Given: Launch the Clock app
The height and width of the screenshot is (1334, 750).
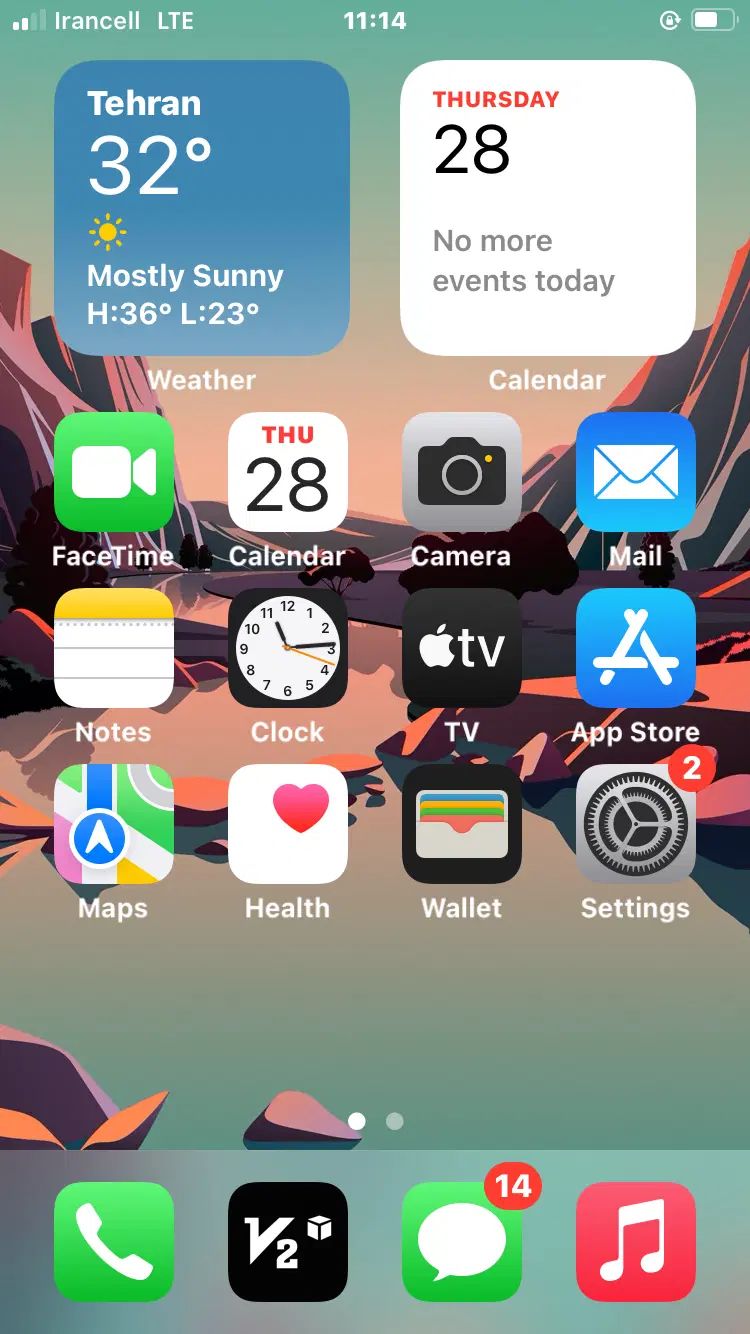Looking at the screenshot, I should (287, 648).
